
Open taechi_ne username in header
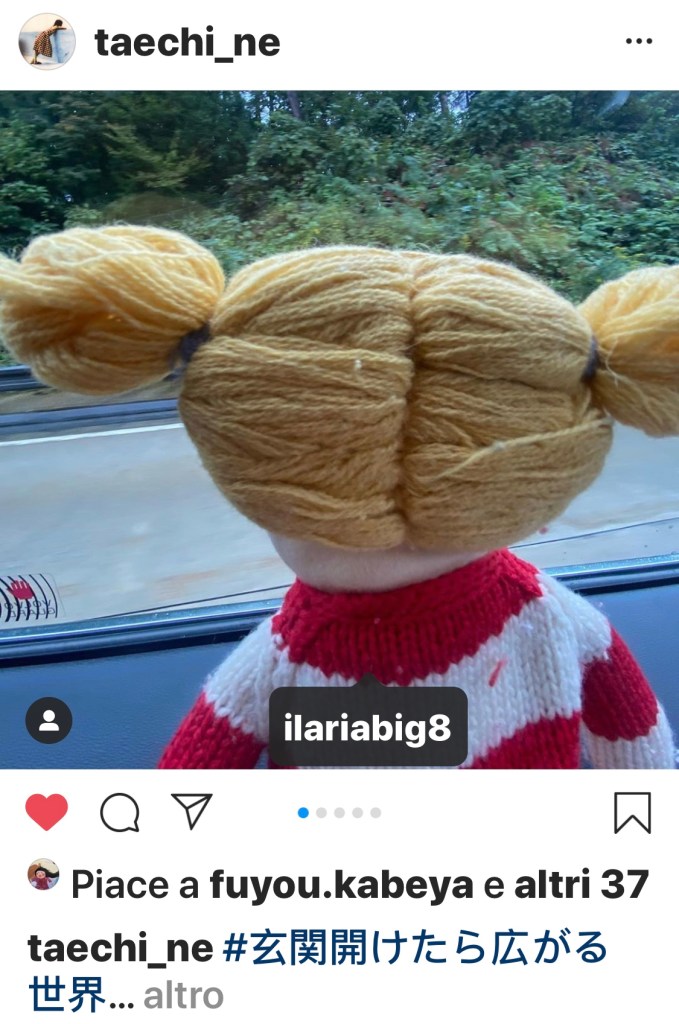coord(187,42)
